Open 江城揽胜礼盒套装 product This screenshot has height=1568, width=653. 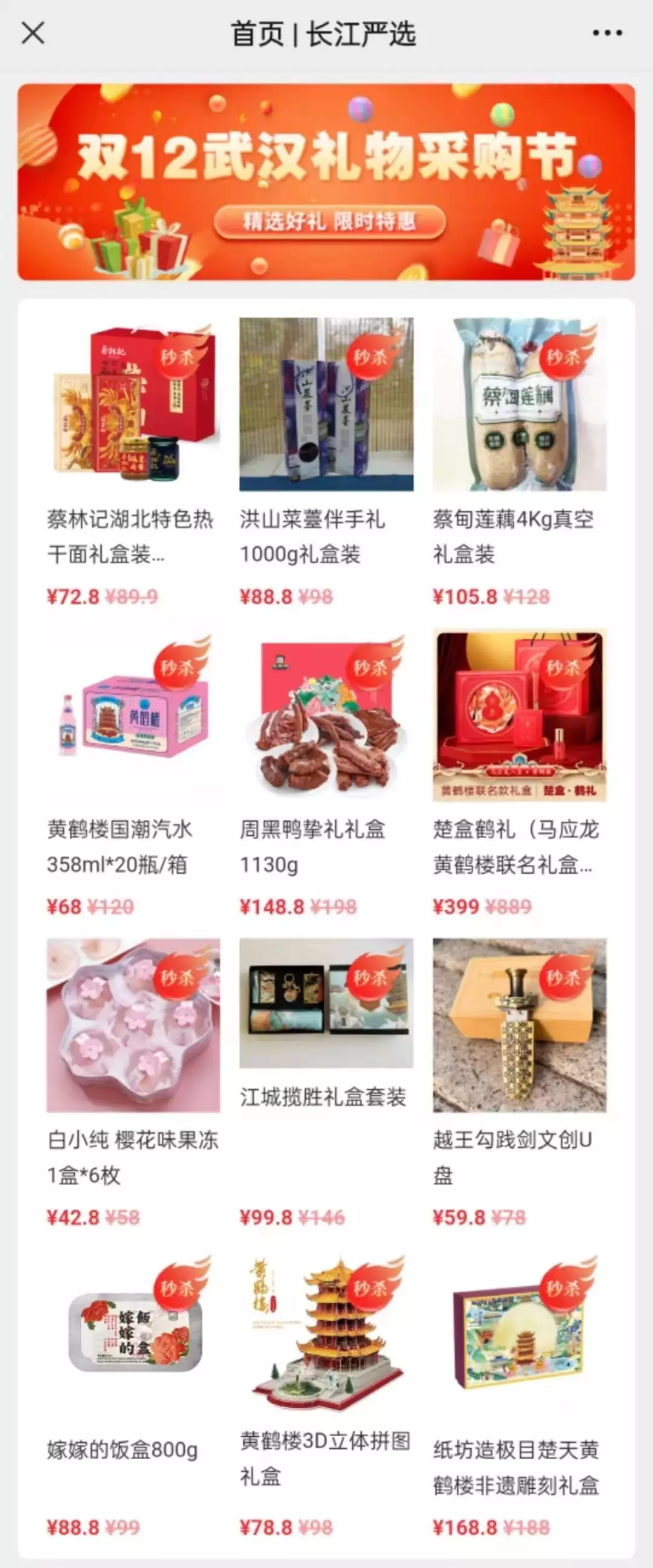(326, 1003)
